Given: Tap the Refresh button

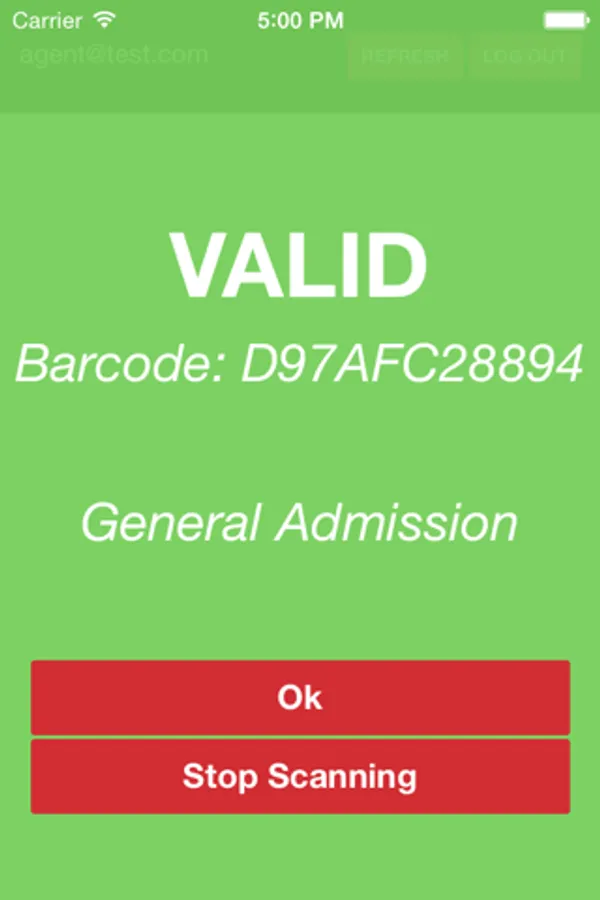Looking at the screenshot, I should tap(405, 56).
